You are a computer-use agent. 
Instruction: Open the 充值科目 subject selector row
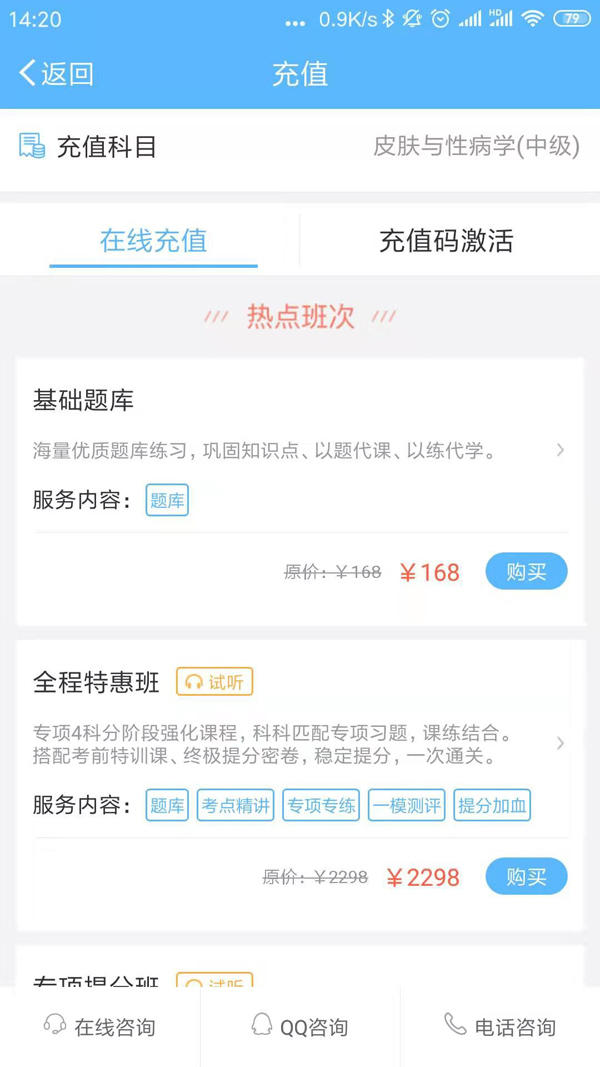point(300,147)
